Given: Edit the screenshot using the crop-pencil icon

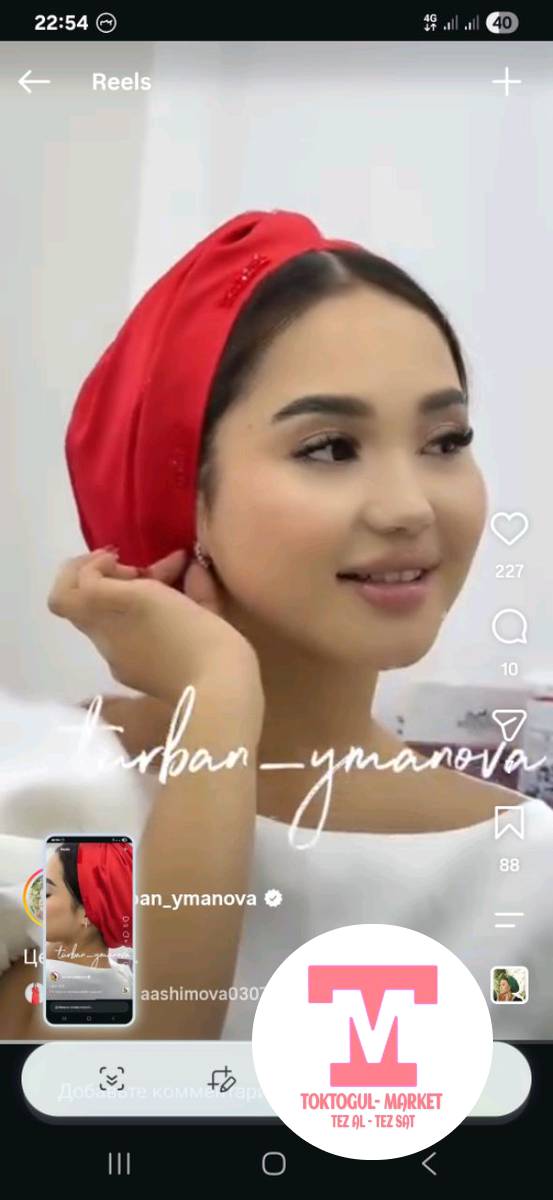Looking at the screenshot, I should [222, 1079].
